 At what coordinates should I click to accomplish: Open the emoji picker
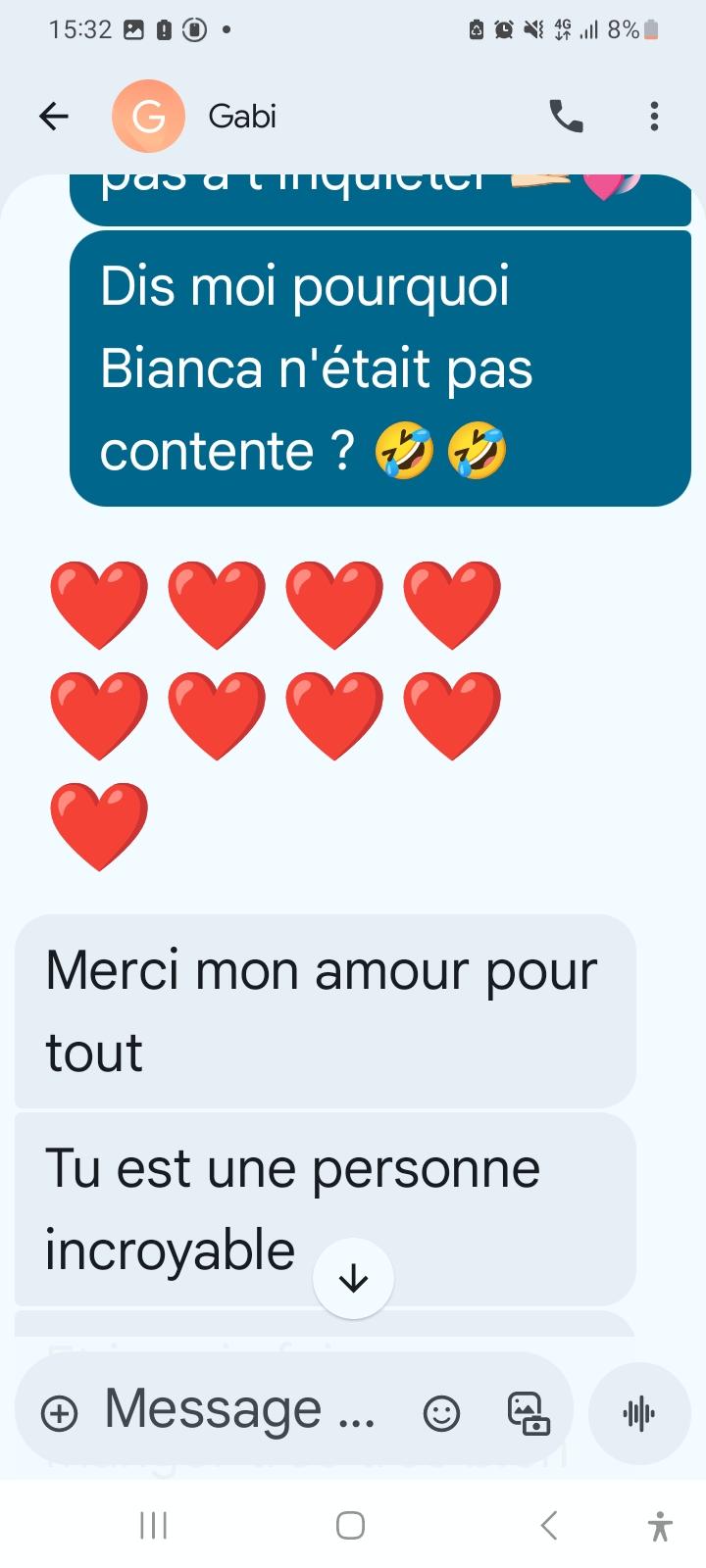[441, 1413]
